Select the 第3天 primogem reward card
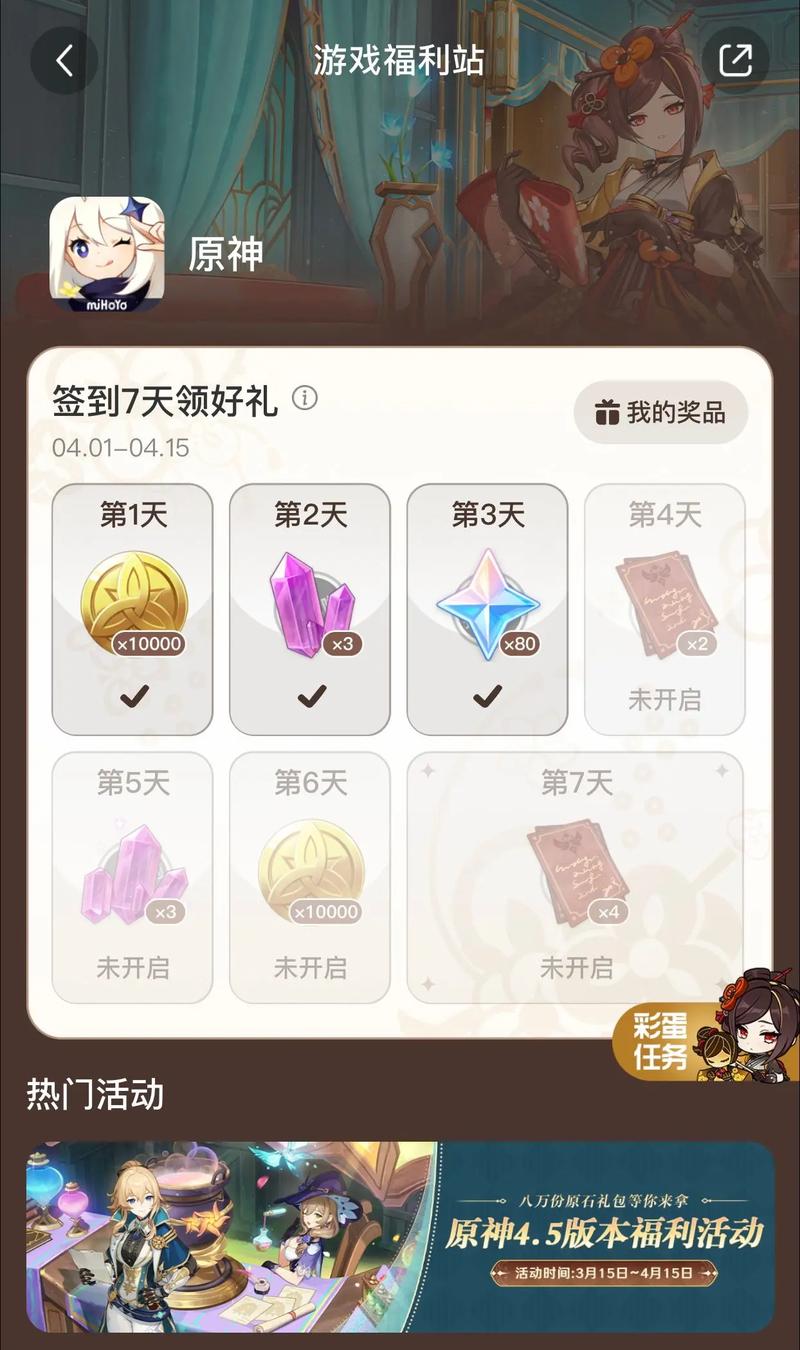 pyautogui.click(x=487, y=609)
